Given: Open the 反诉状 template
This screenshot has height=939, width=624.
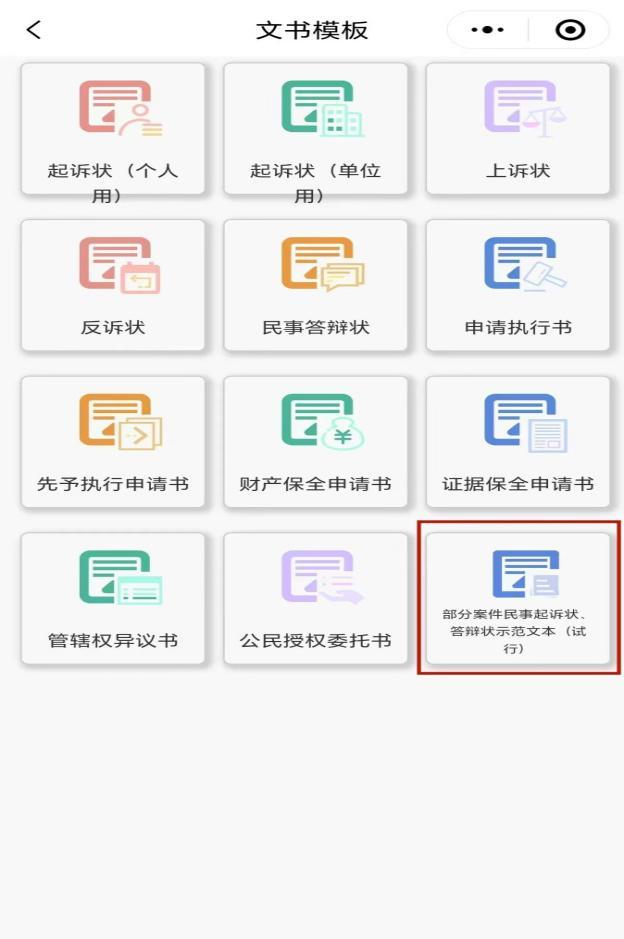Looking at the screenshot, I should pos(113,285).
